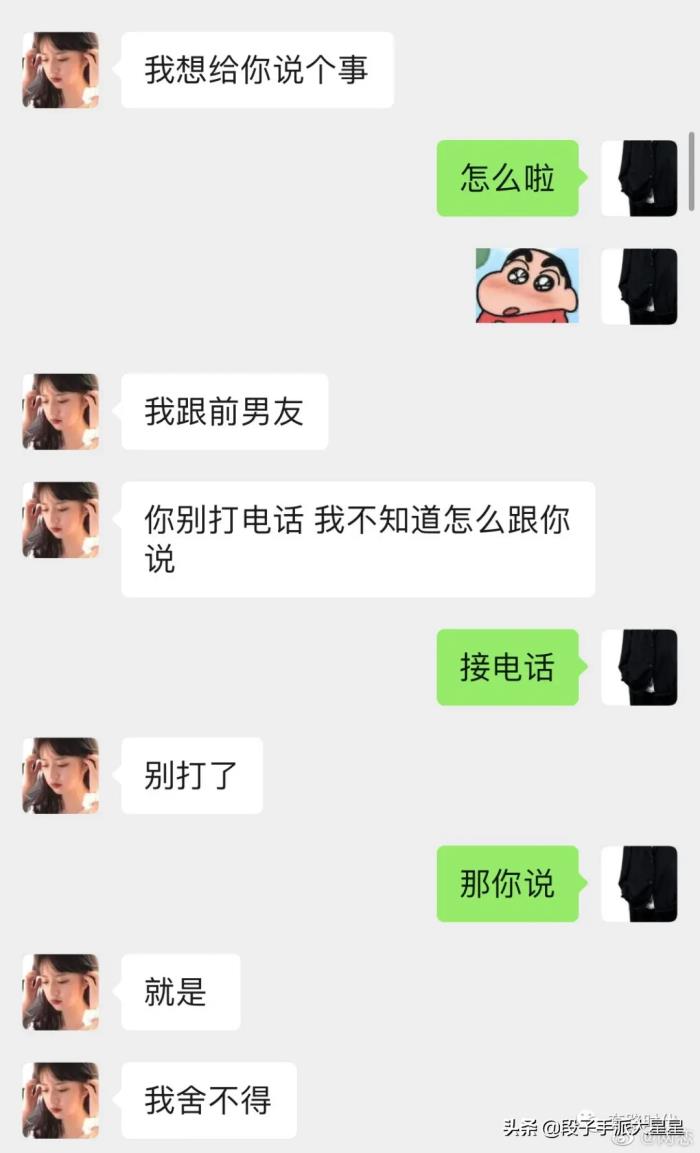700x1153 pixels.
Task: Open avatar beside the message 别打了
Action: (x=61, y=775)
